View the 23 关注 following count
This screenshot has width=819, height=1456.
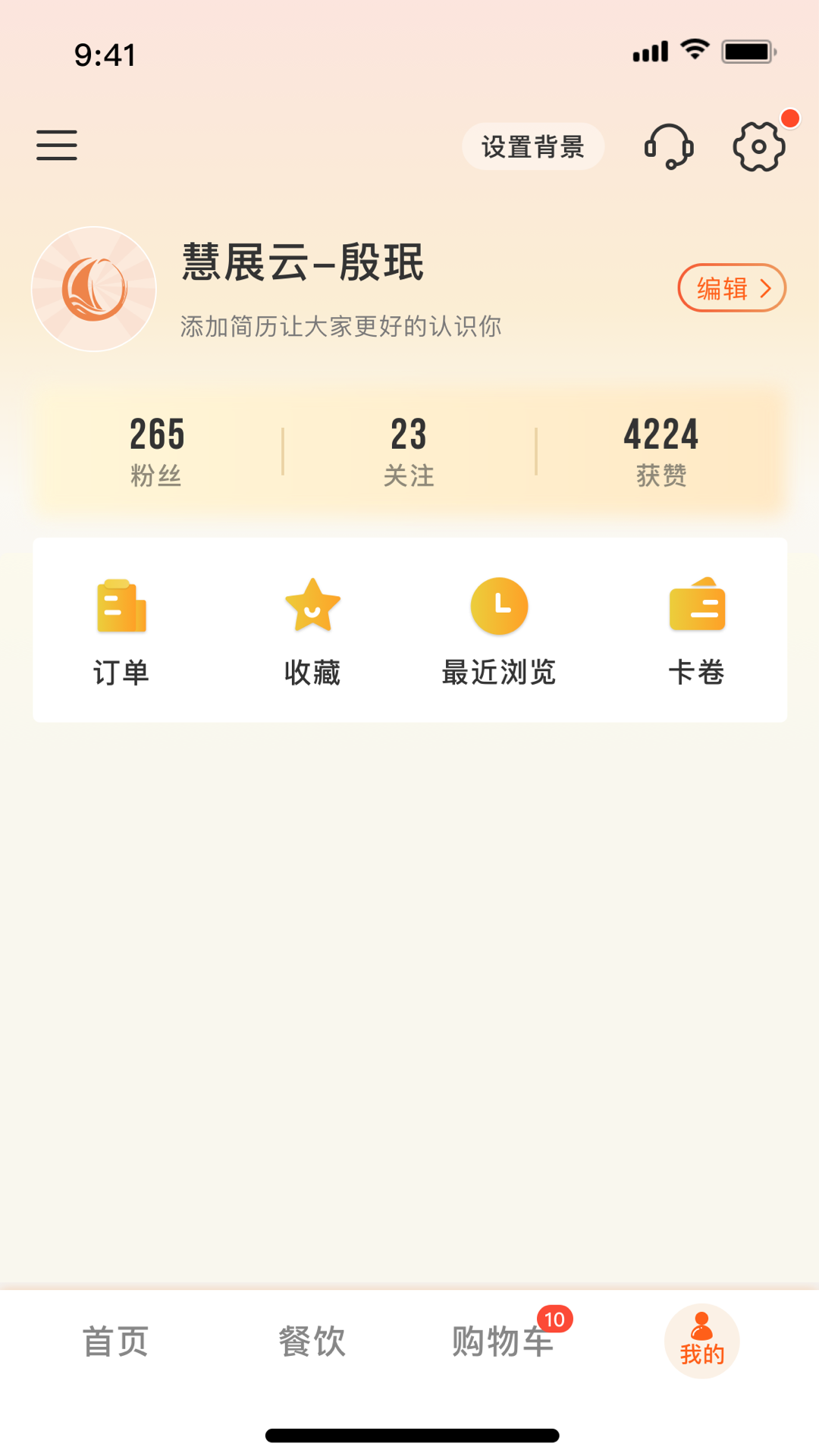click(x=408, y=450)
